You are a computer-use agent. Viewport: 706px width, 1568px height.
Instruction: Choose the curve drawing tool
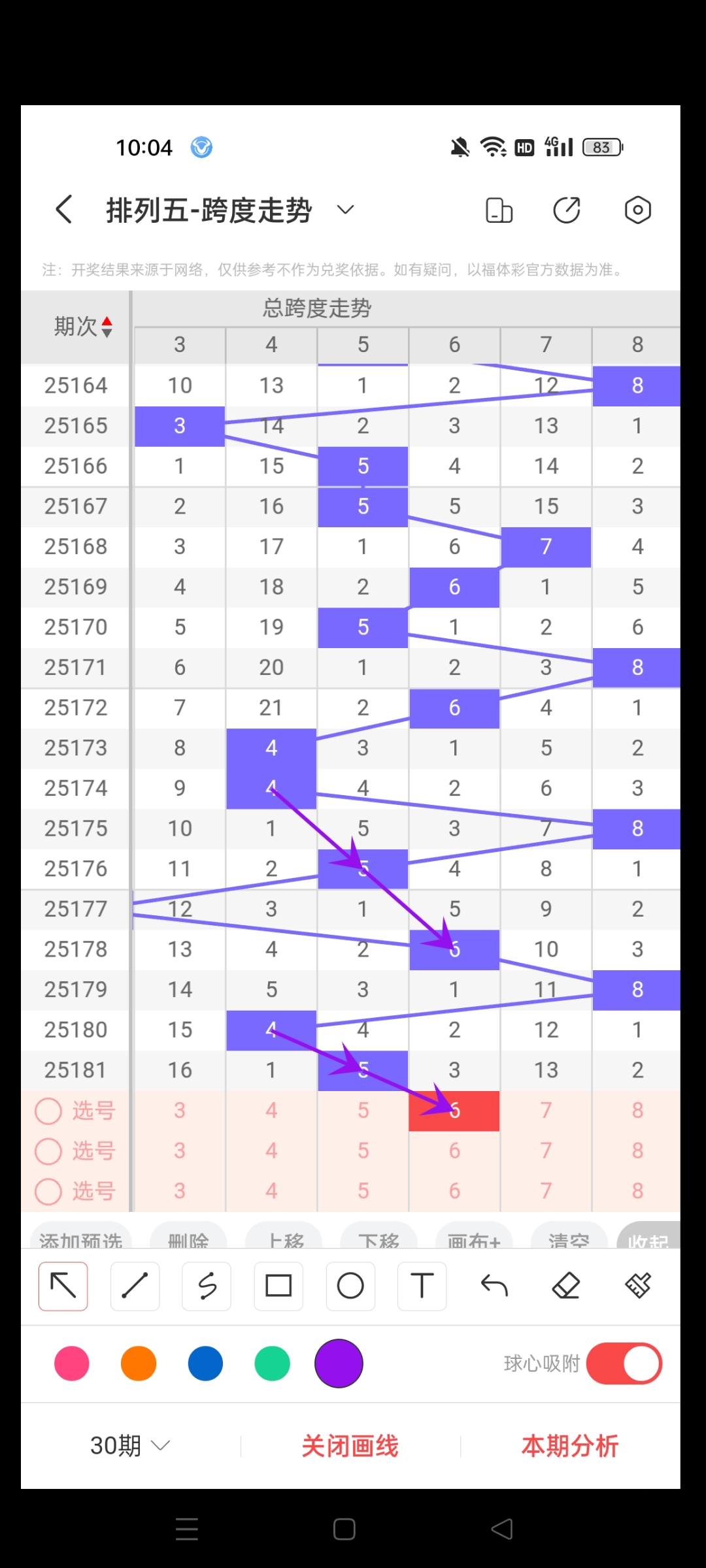(x=207, y=1286)
